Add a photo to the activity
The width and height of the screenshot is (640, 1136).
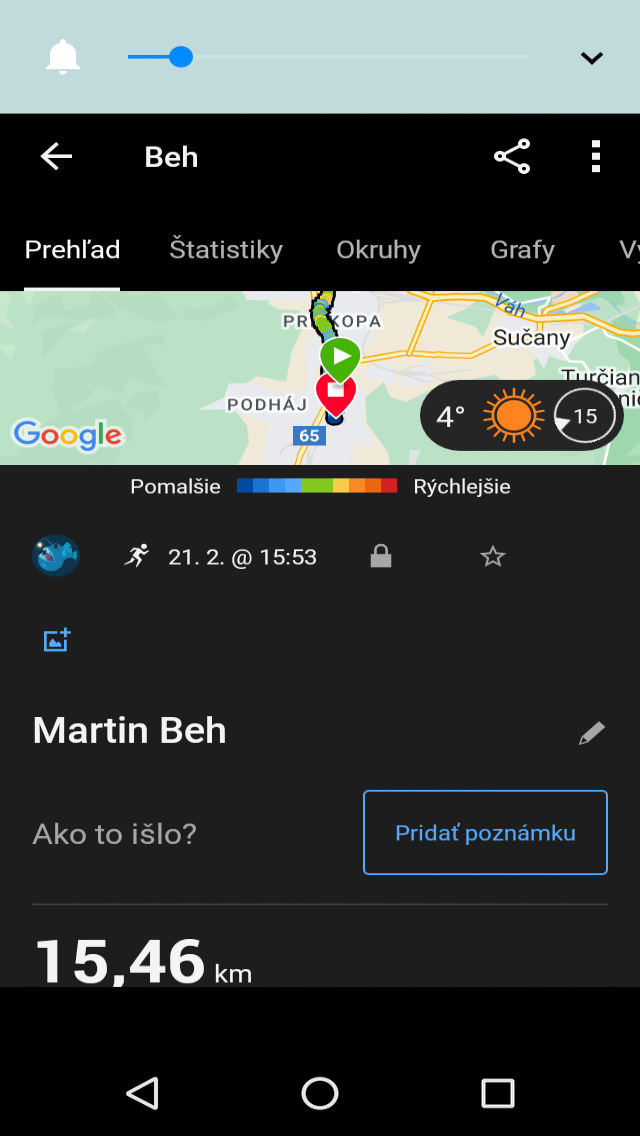point(57,640)
